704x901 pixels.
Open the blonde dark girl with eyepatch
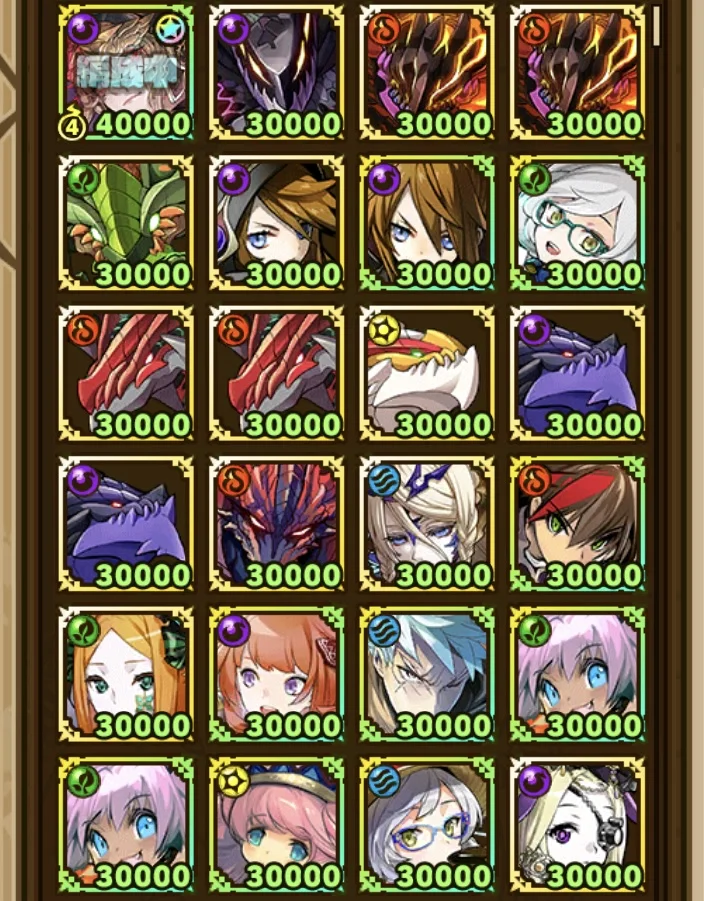point(578,823)
